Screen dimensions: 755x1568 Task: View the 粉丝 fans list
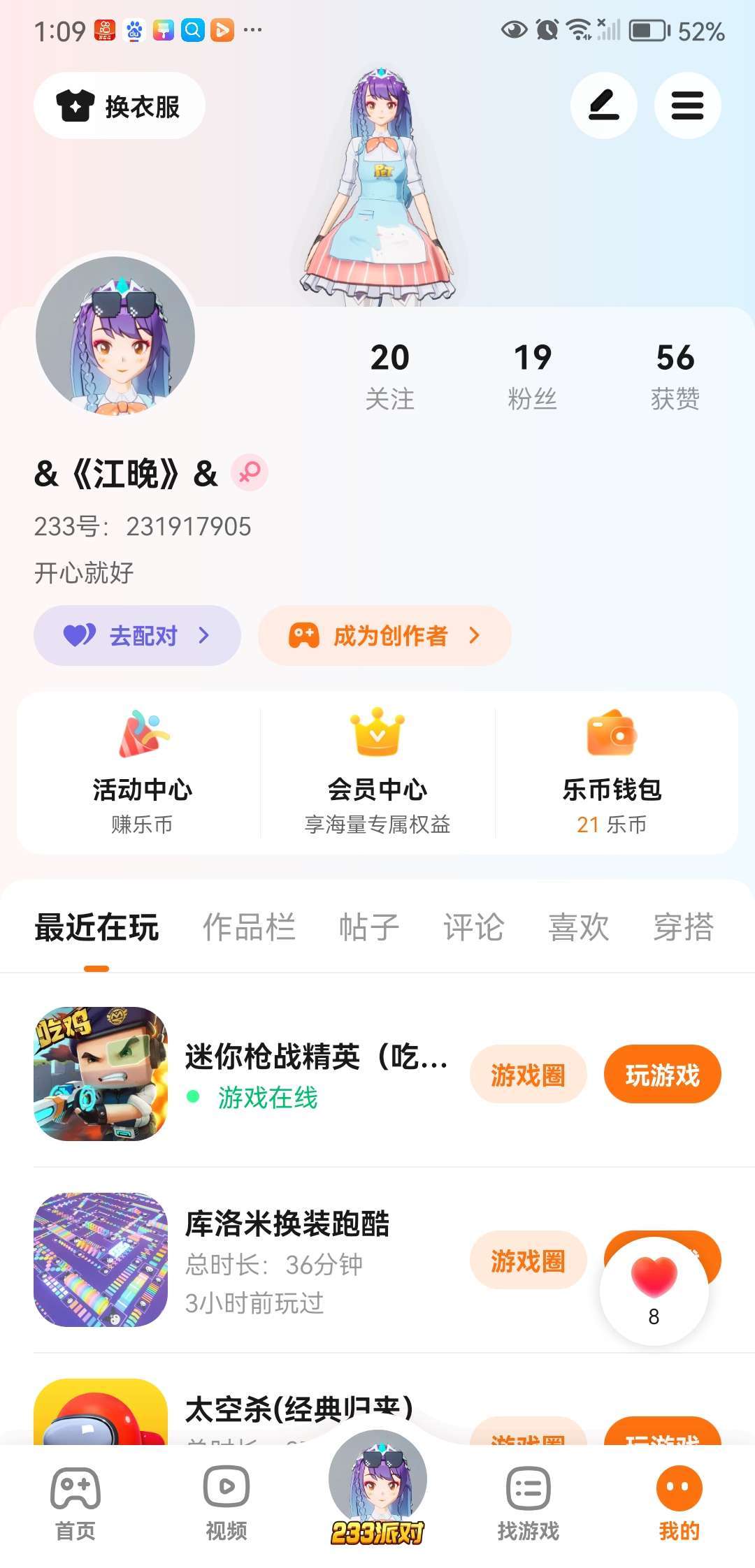pyautogui.click(x=532, y=376)
